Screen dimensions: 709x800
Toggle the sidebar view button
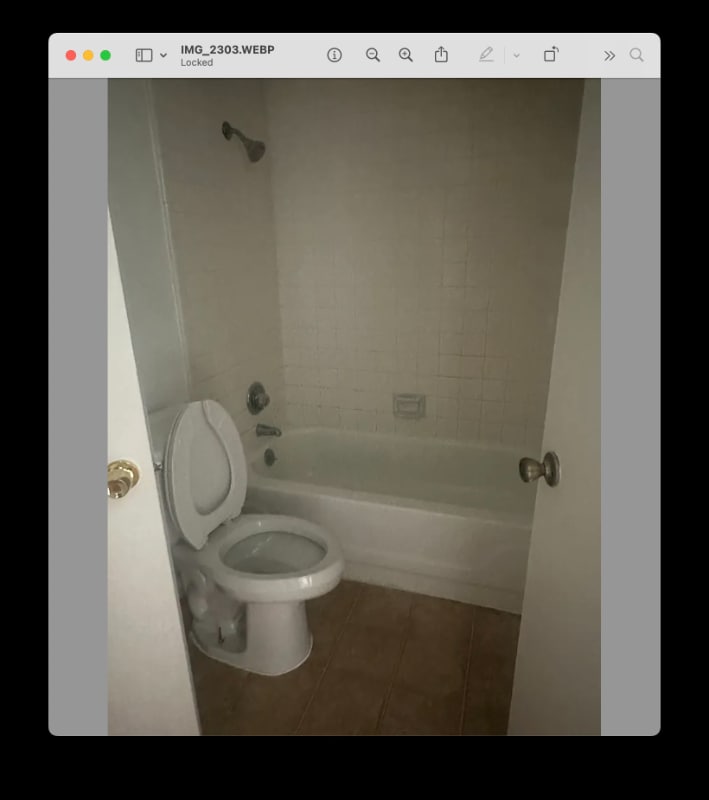click(x=144, y=56)
